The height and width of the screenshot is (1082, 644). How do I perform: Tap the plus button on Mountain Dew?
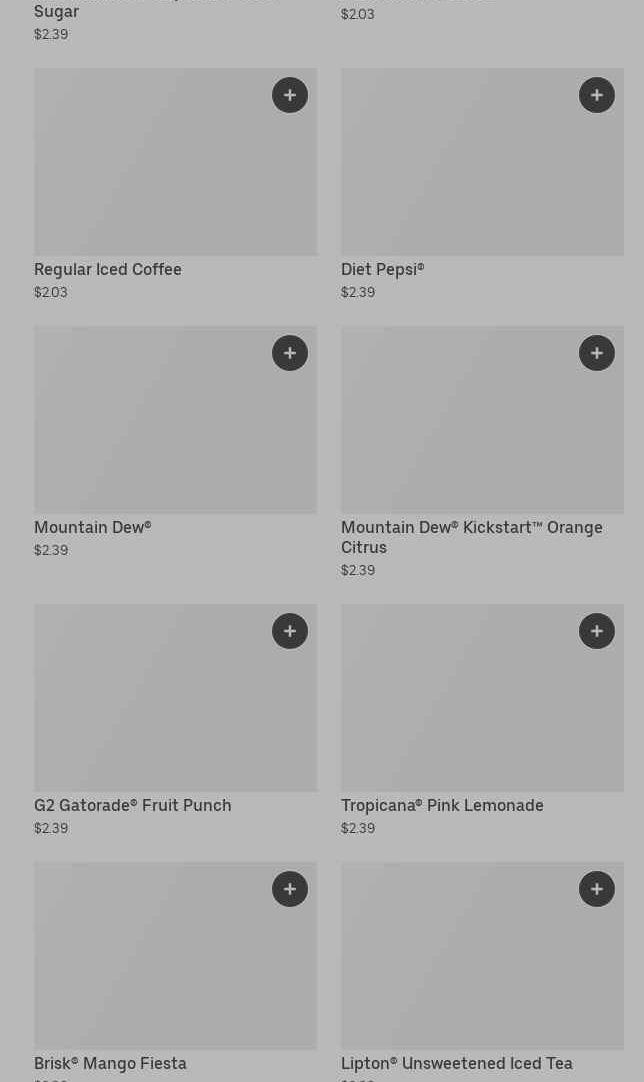[290, 353]
